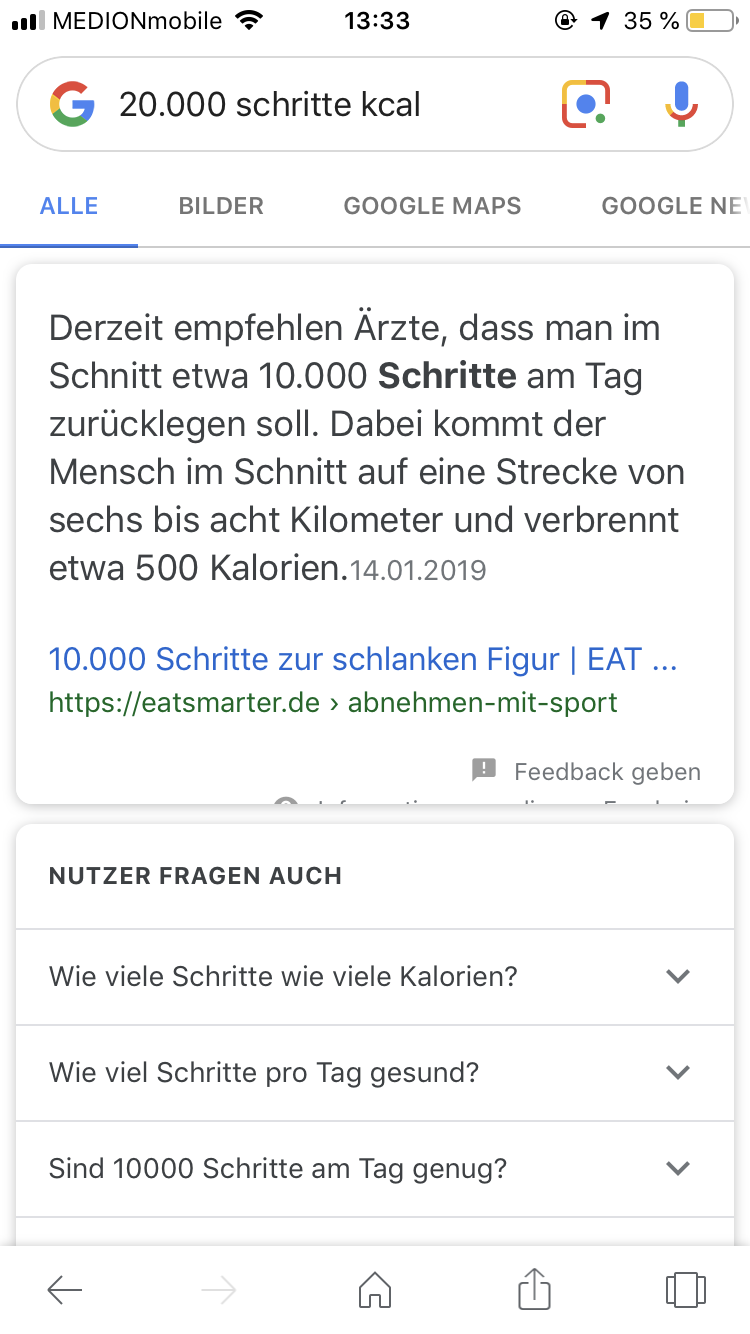The height and width of the screenshot is (1334, 750).
Task: Go to the browser home page
Action: [x=375, y=1290]
